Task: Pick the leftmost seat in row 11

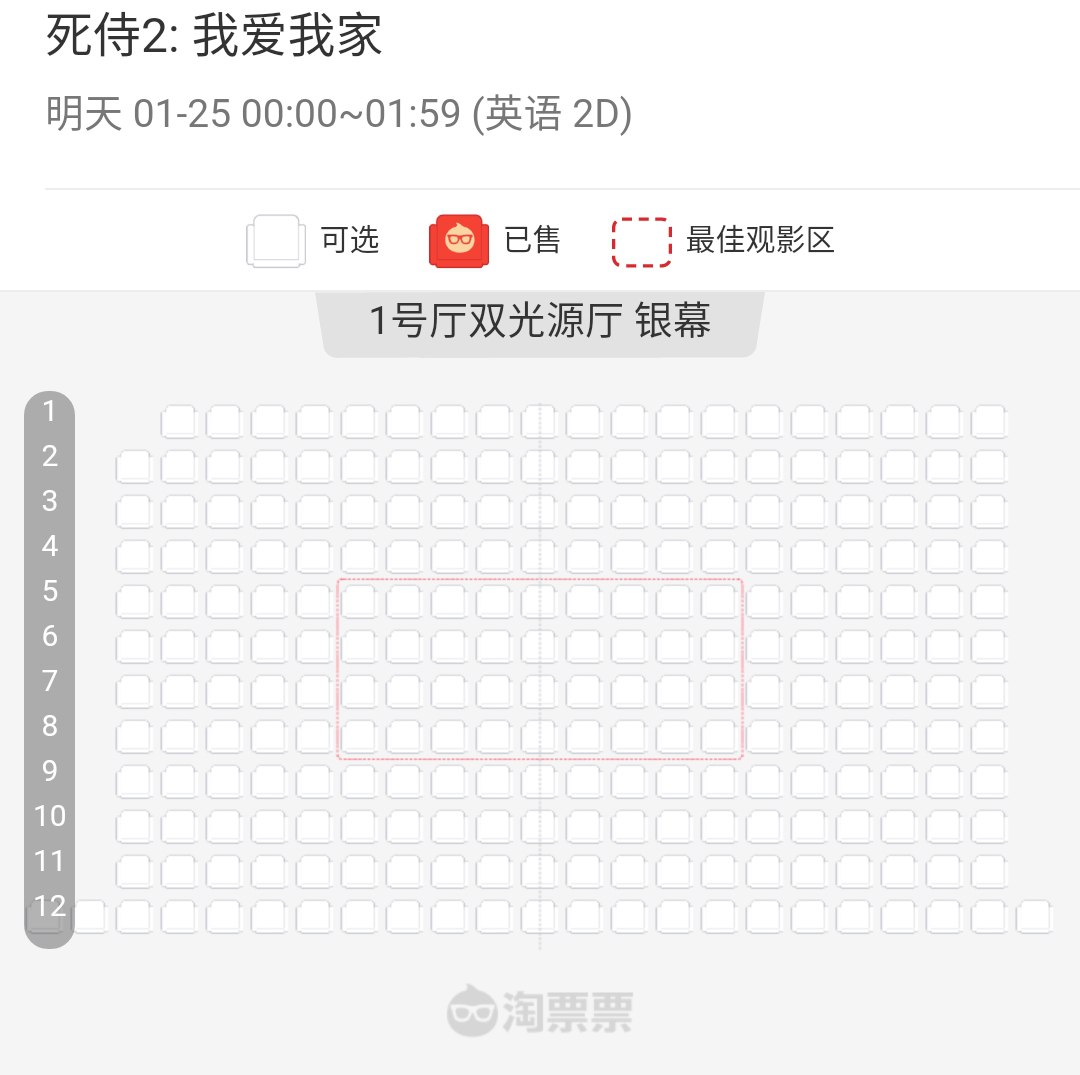Action: tap(133, 871)
